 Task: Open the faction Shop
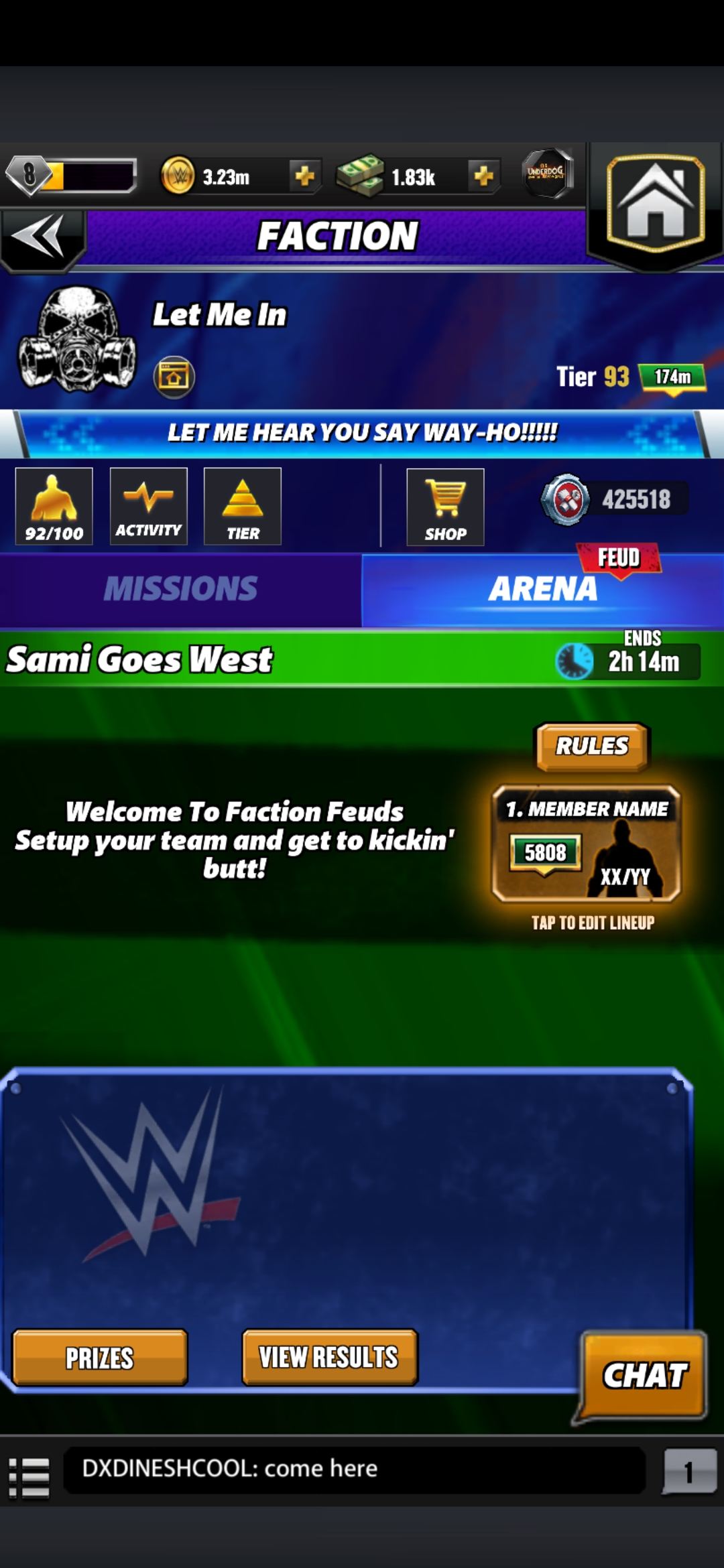[445, 507]
